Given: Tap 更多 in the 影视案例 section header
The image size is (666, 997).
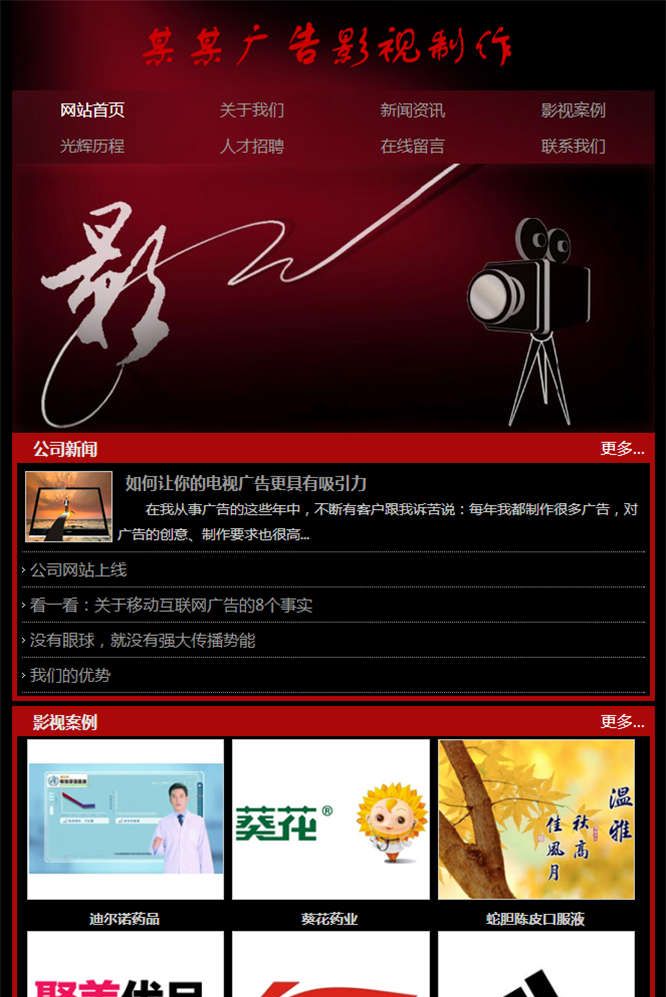Looking at the screenshot, I should point(621,722).
